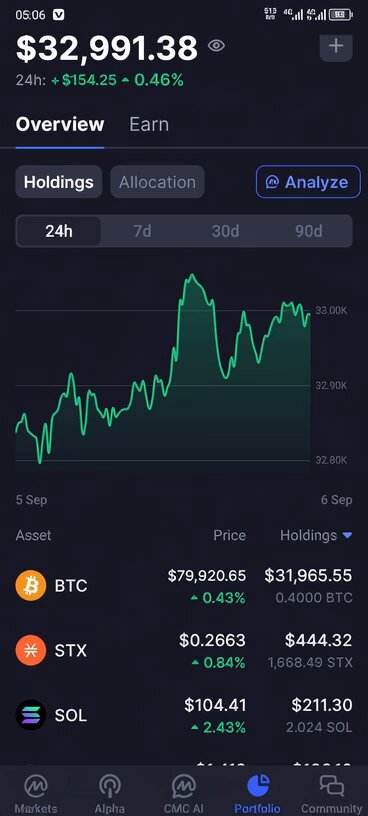Switch to the Community tab
This screenshot has width=368, height=816.
pyautogui.click(x=332, y=793)
